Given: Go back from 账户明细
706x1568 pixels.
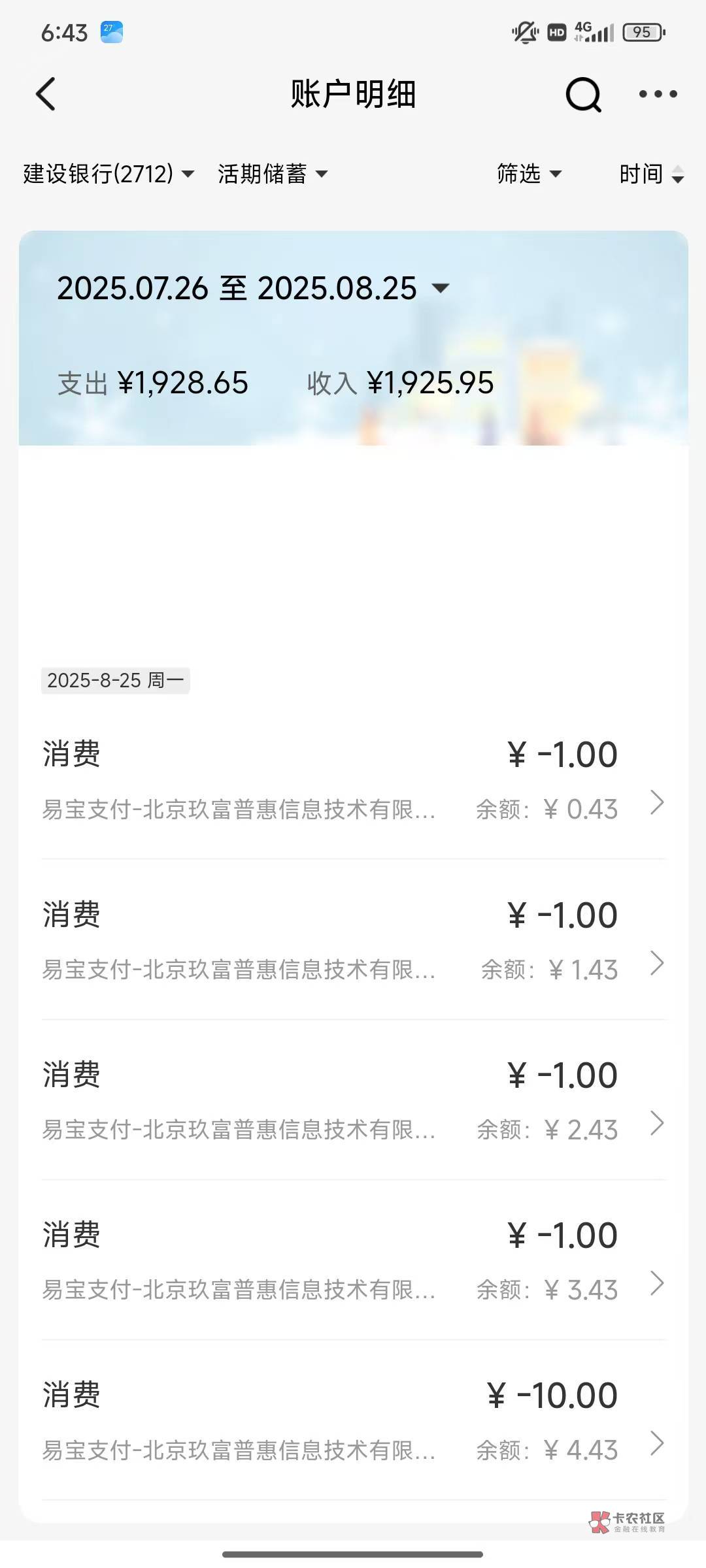Looking at the screenshot, I should click(x=46, y=94).
